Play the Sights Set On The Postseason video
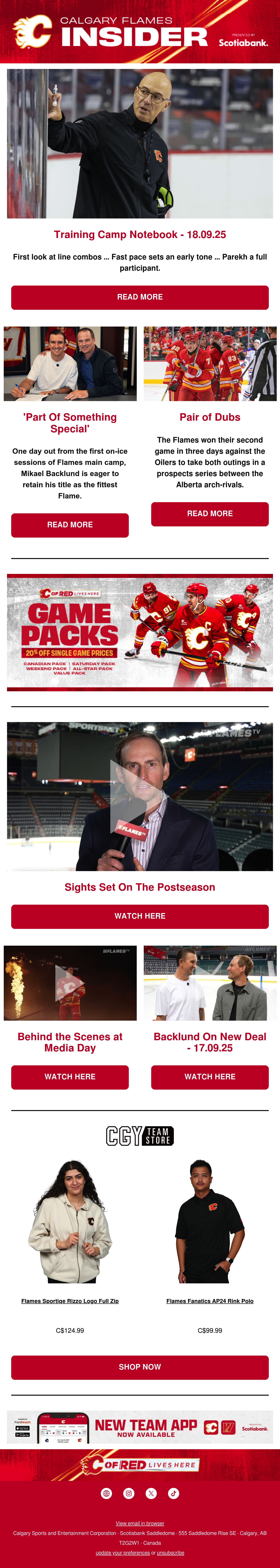280x1568 pixels. pos(140,796)
